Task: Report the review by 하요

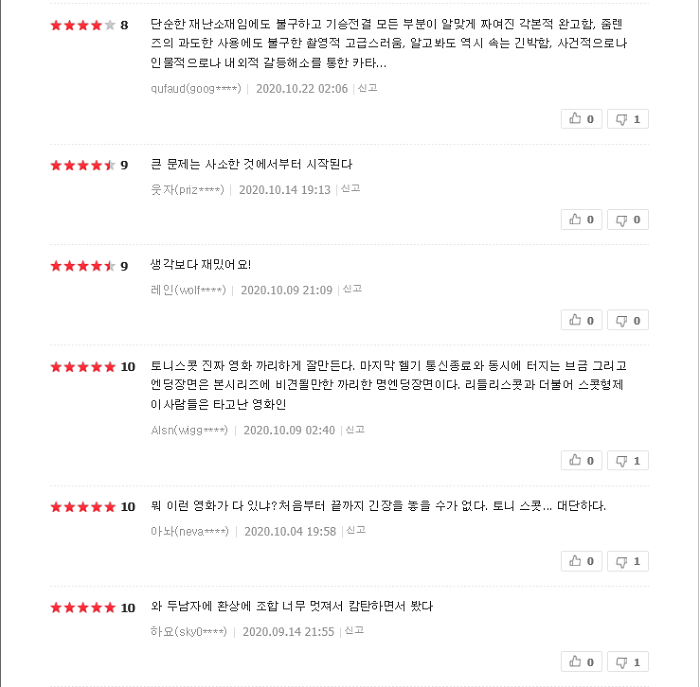Action: (x=354, y=631)
